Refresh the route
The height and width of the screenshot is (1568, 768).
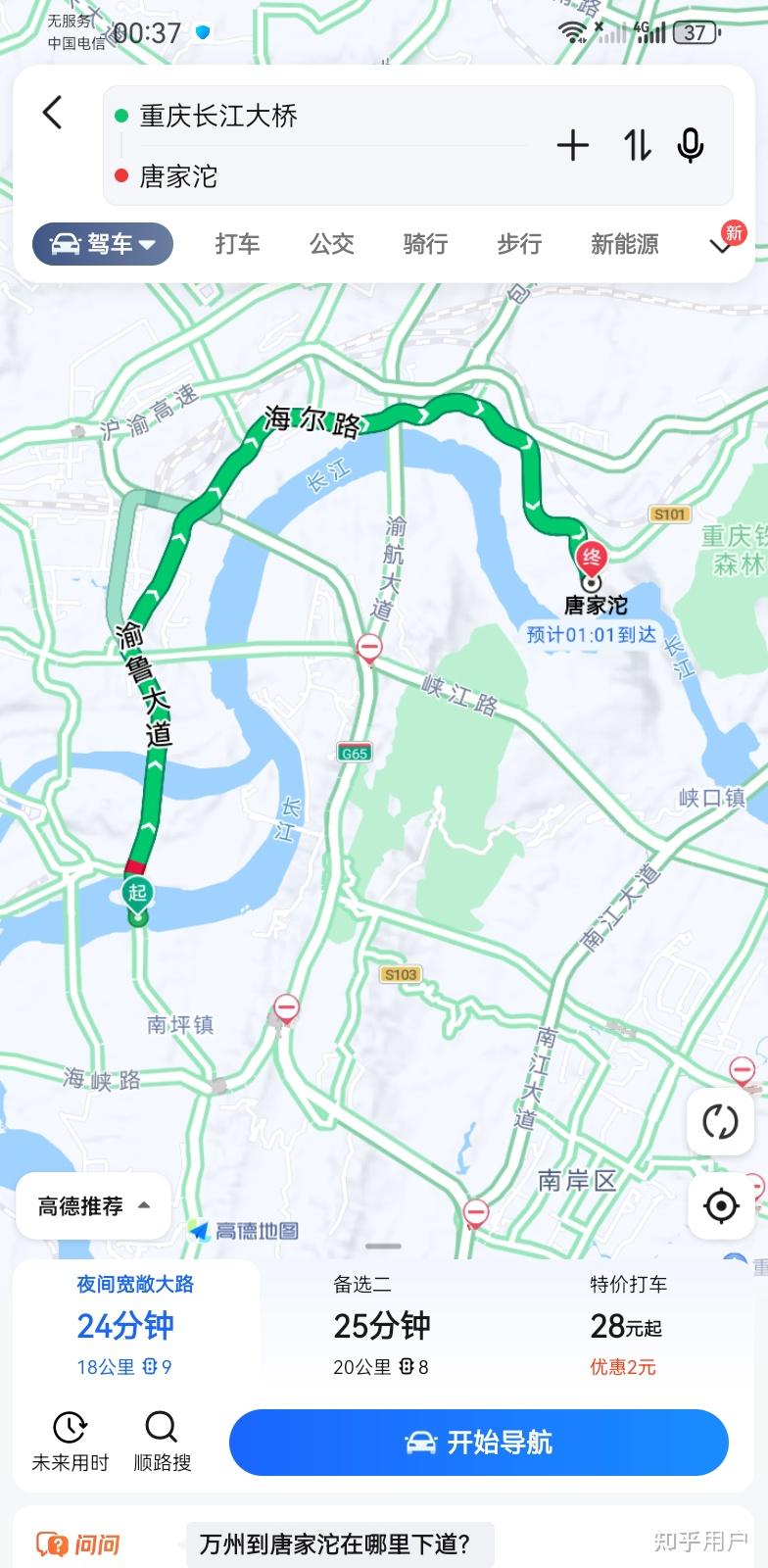pyautogui.click(x=720, y=1122)
